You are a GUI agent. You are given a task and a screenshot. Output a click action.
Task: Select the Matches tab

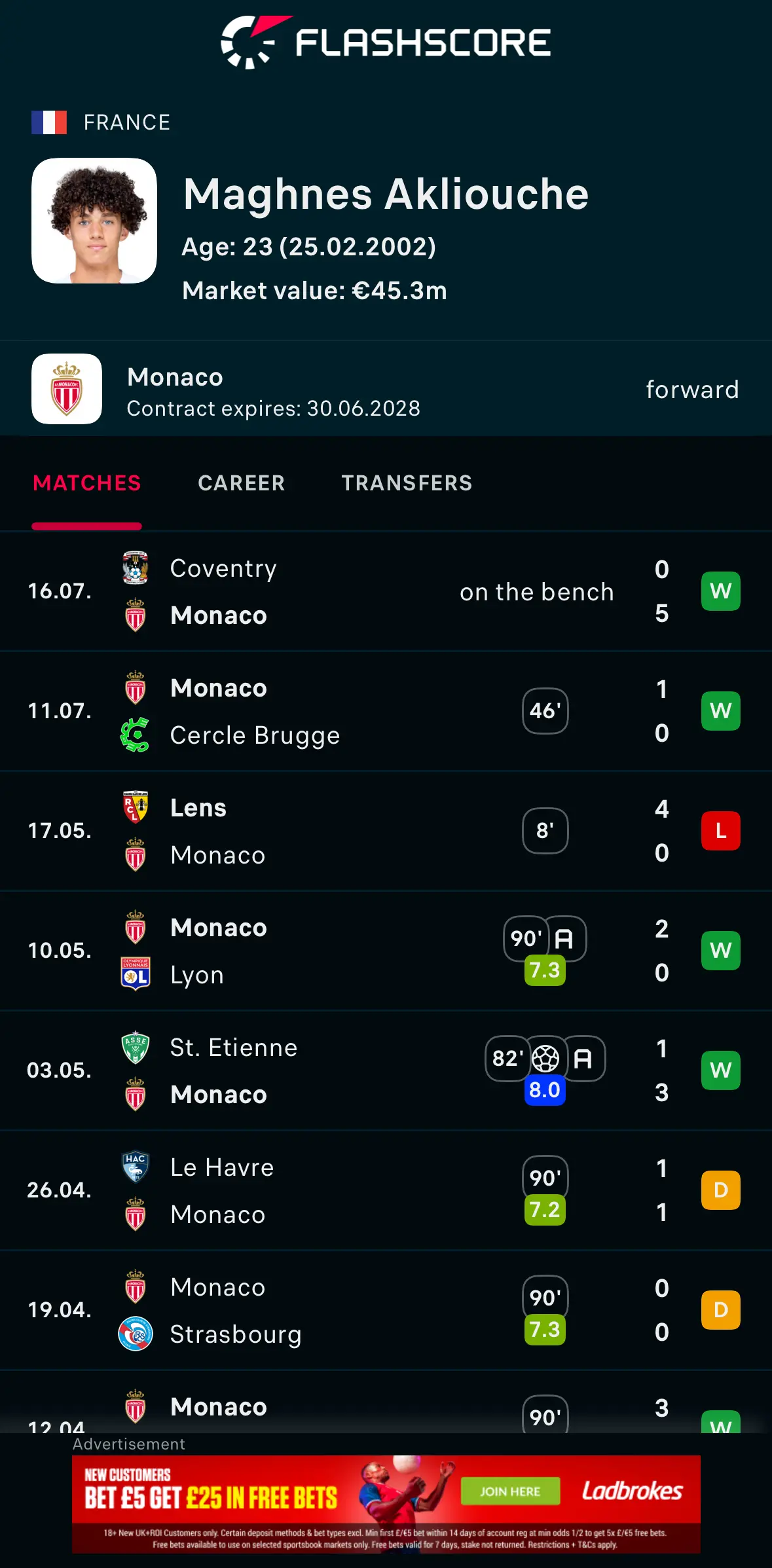click(87, 483)
